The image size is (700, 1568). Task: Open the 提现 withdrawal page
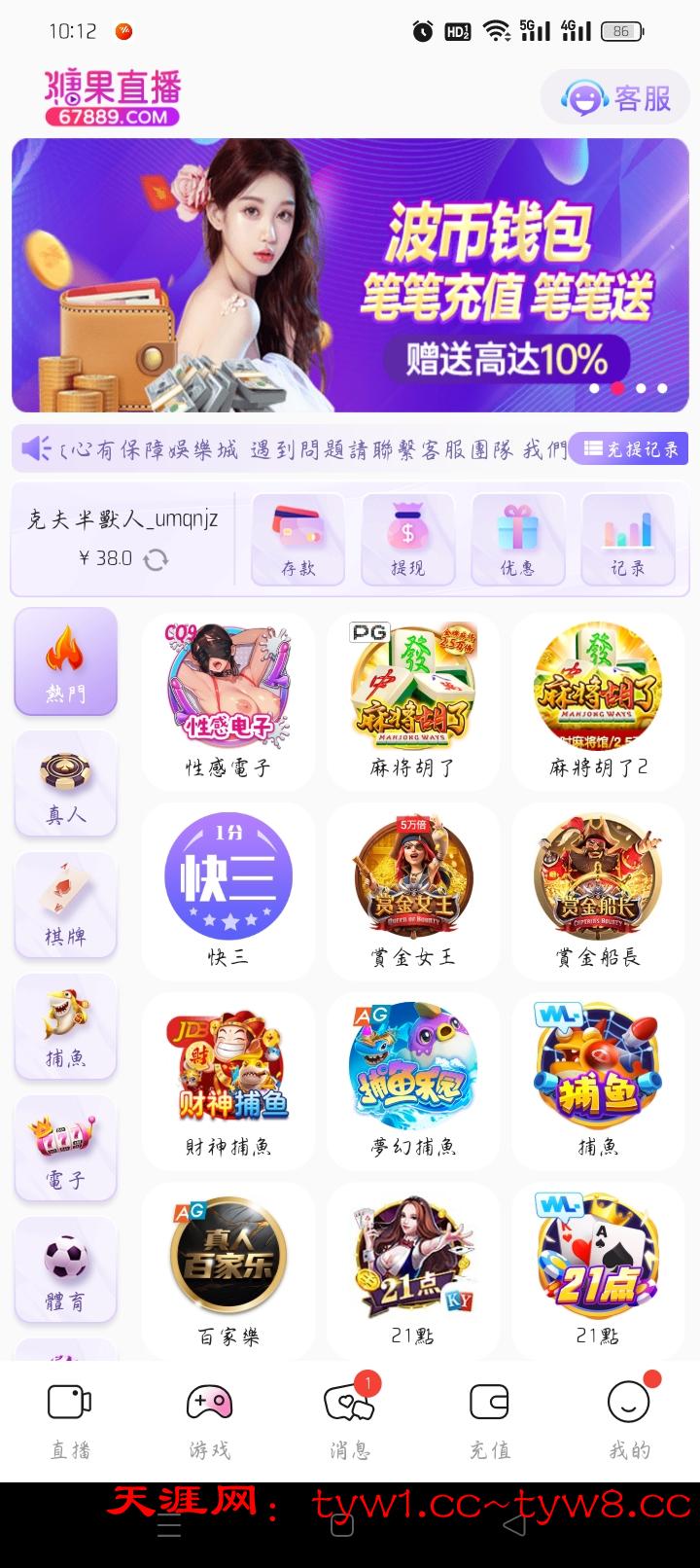(407, 540)
